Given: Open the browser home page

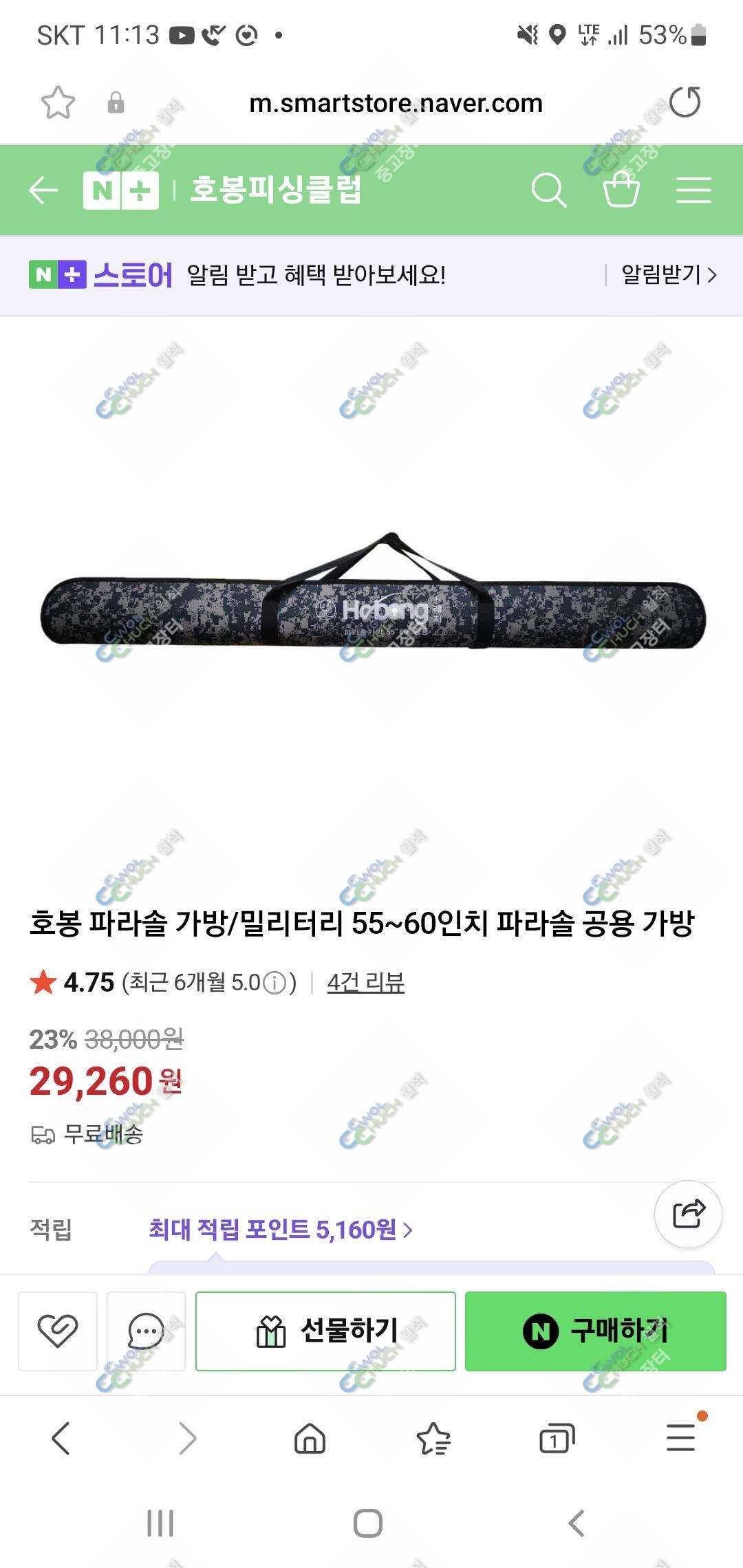Looking at the screenshot, I should (x=310, y=1438).
